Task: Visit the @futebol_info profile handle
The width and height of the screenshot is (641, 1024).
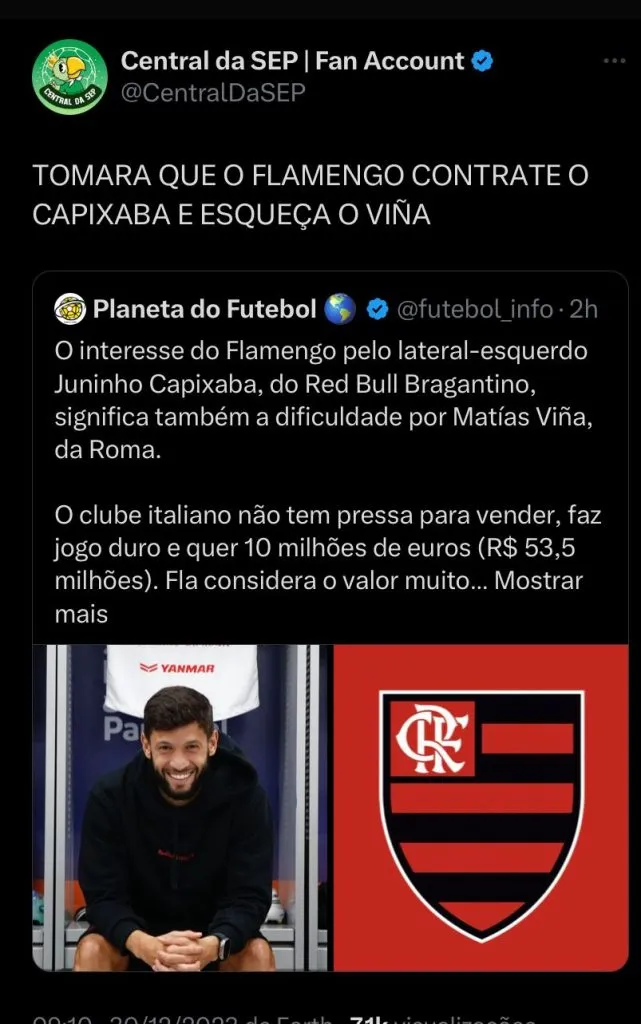Action: tap(475, 310)
